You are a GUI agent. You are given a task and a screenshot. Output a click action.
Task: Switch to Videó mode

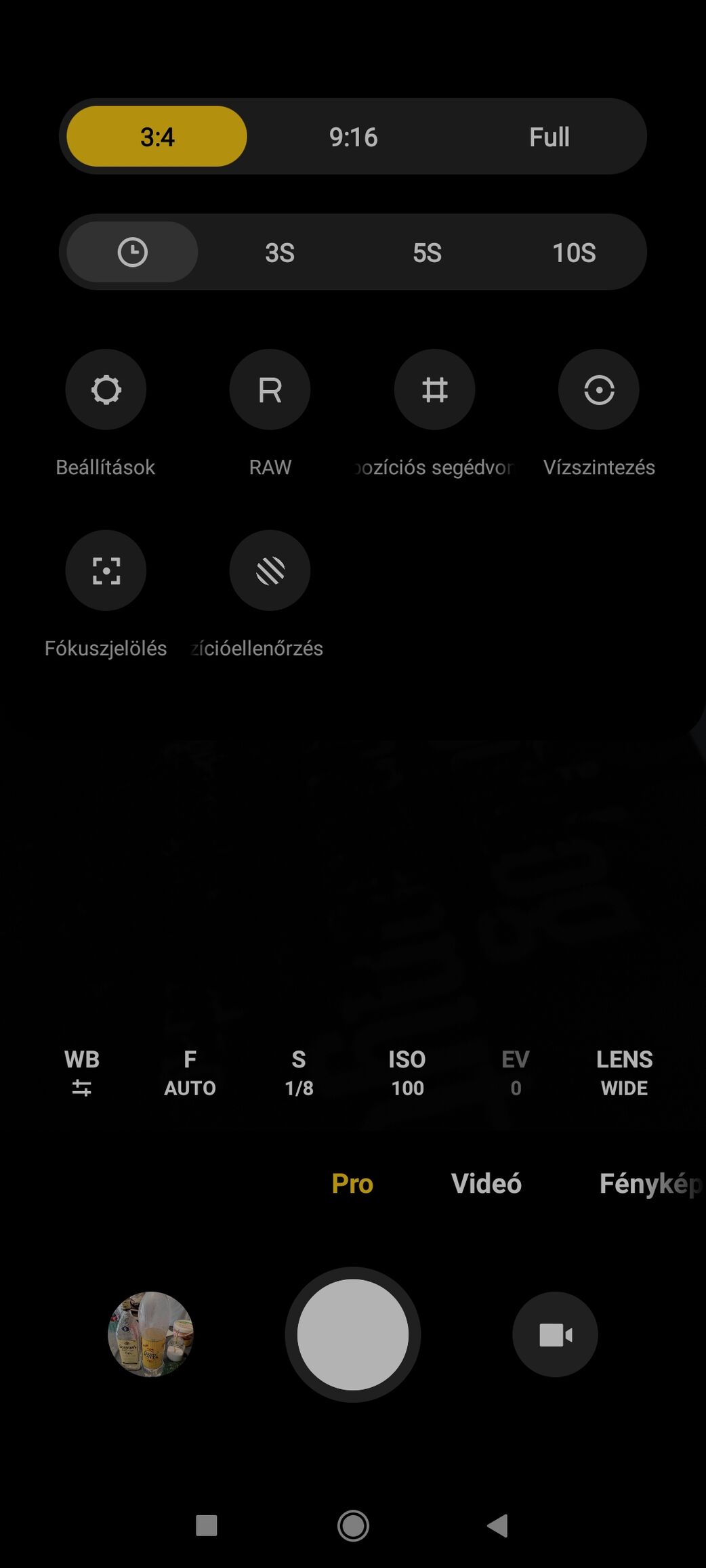coord(486,1183)
